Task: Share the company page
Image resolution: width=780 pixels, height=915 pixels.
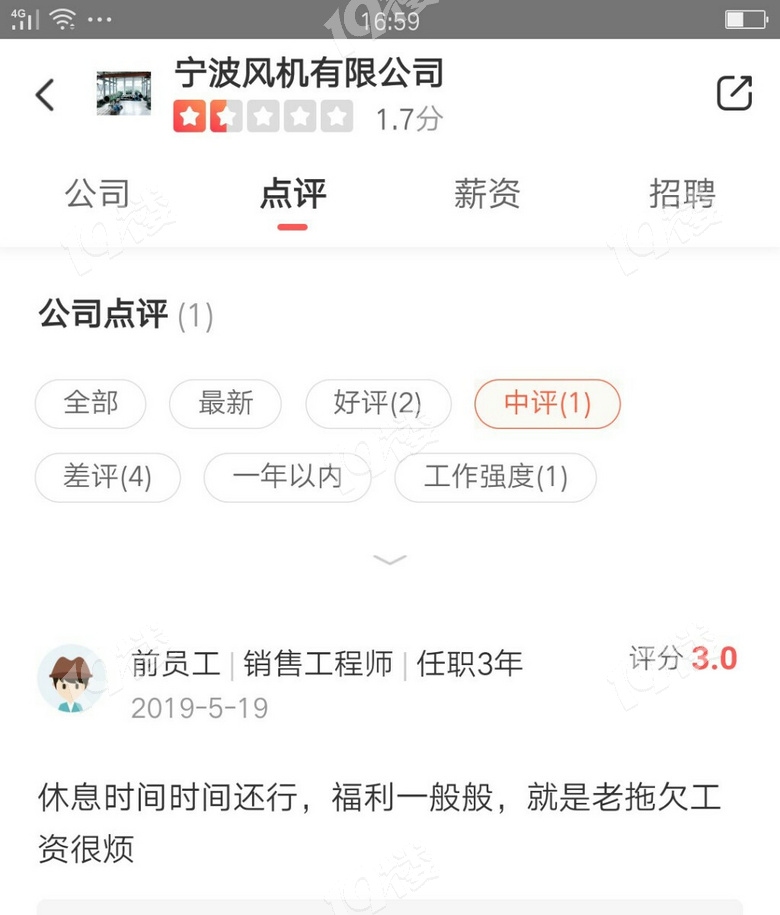Action: (734, 94)
